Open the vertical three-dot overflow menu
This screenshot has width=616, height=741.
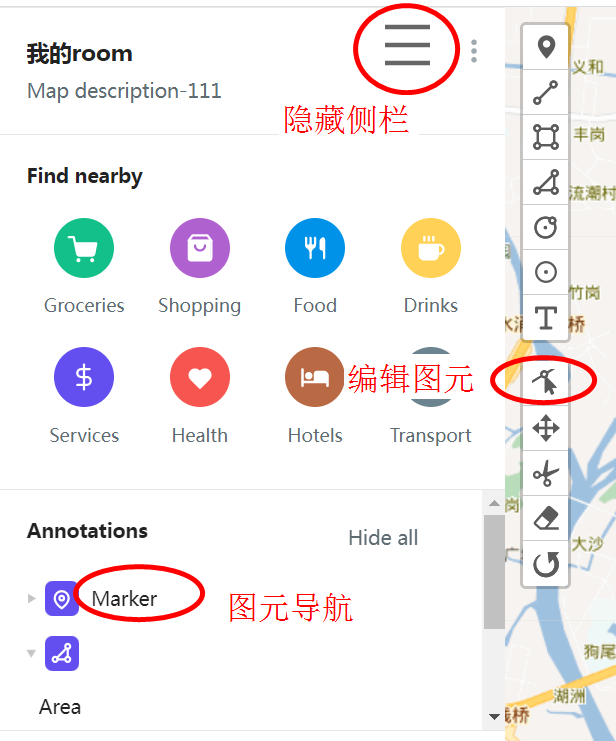click(x=474, y=50)
